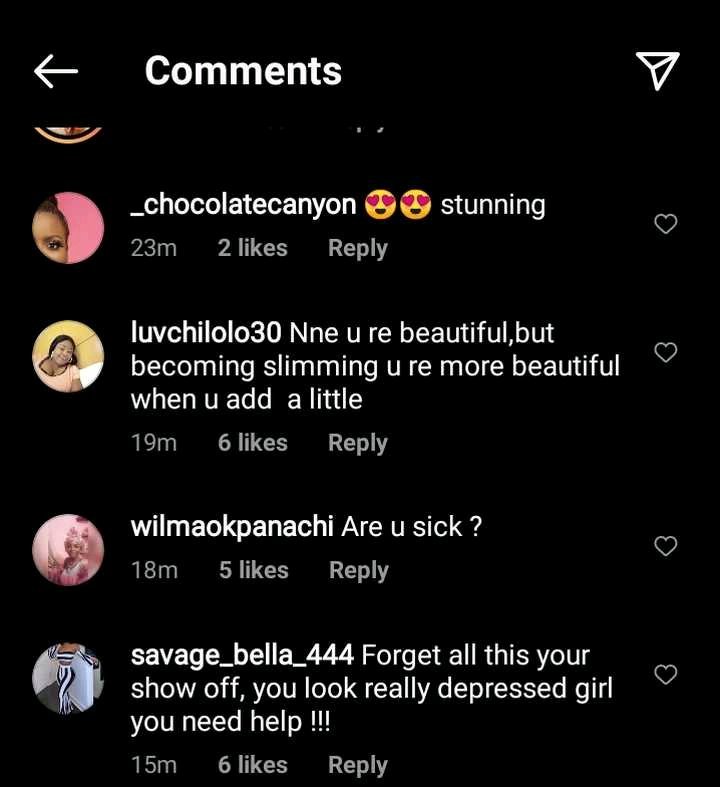Image resolution: width=720 pixels, height=787 pixels.
Task: View luvchilolo30's profile via username
Action: pos(206,331)
